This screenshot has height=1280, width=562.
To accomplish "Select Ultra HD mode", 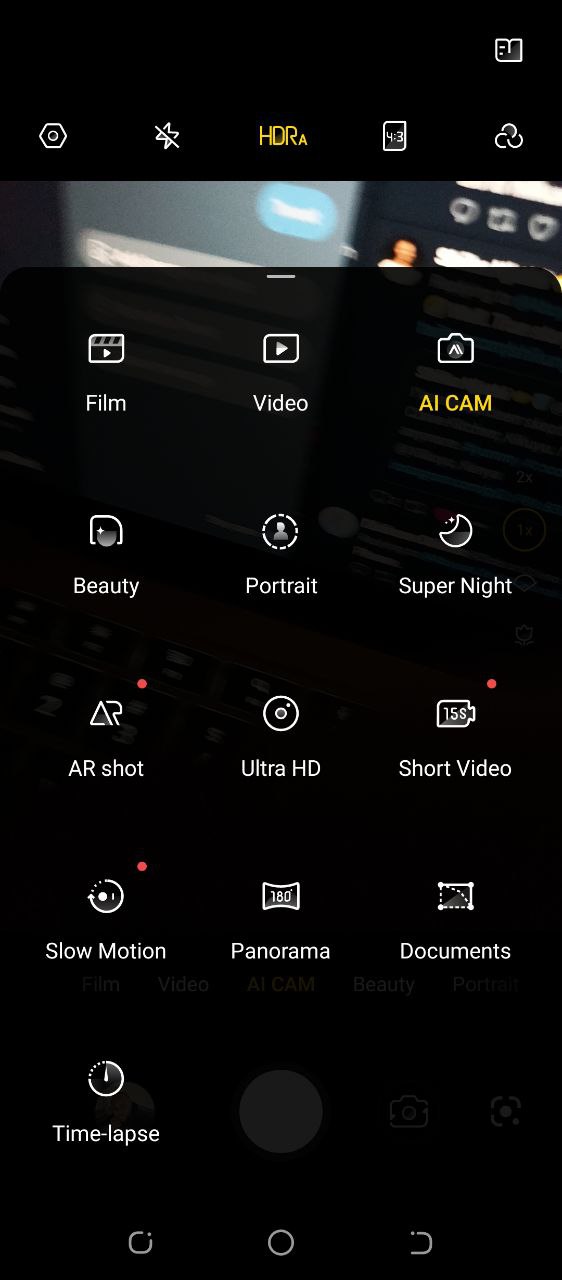I will coord(281,739).
